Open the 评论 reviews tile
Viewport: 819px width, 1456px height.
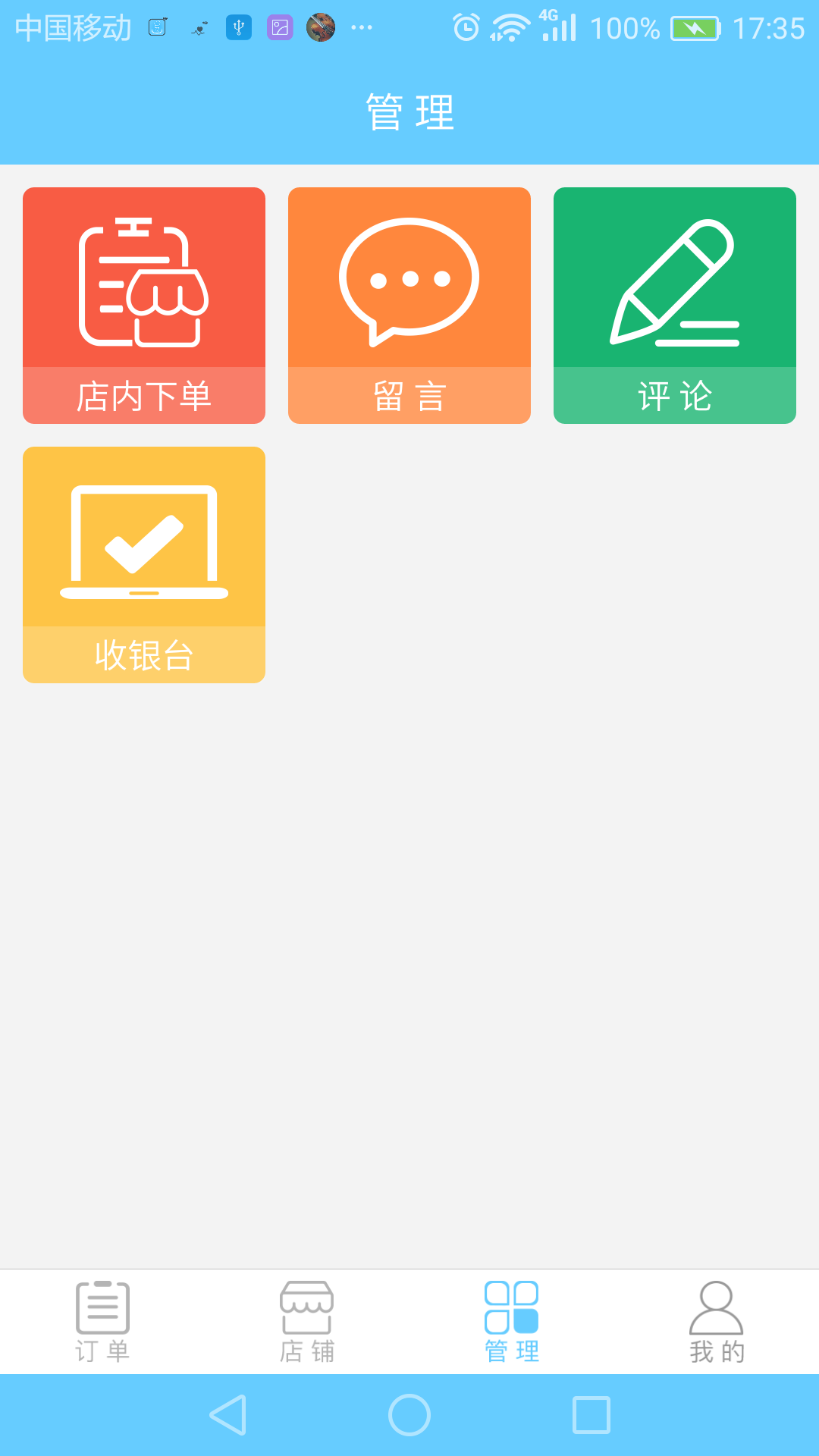pyautogui.click(x=675, y=305)
